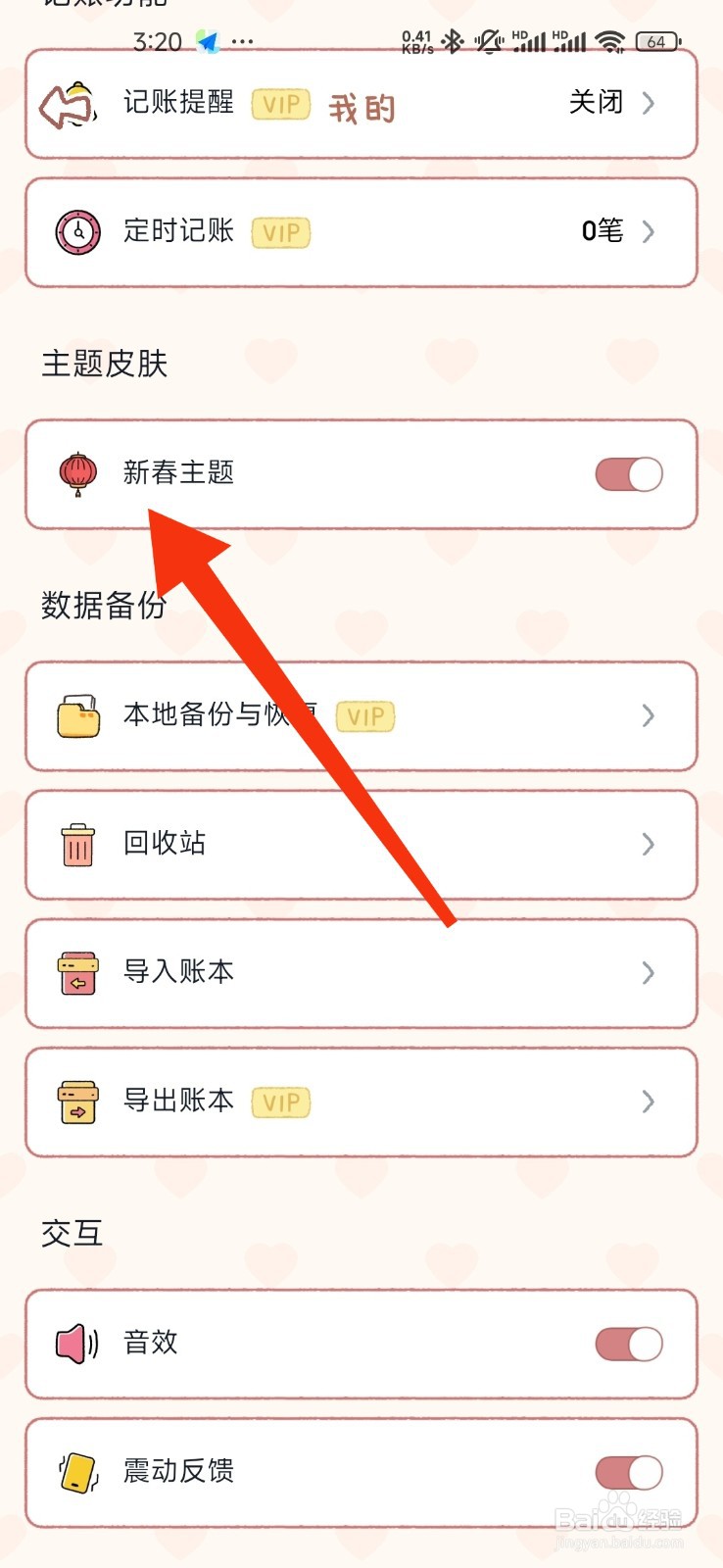The width and height of the screenshot is (723, 1568).
Task: Click the speaker icon beside 音效
Action: click(x=76, y=1344)
